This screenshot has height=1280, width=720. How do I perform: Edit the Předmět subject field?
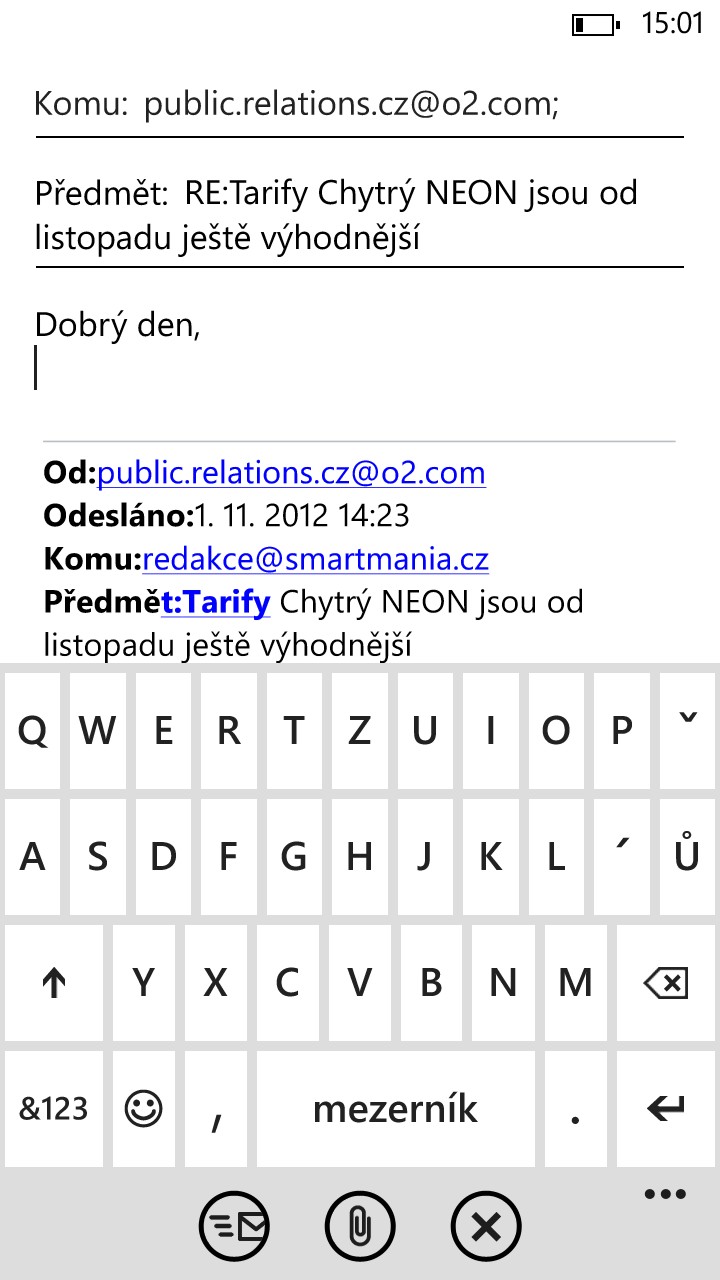tap(360, 215)
